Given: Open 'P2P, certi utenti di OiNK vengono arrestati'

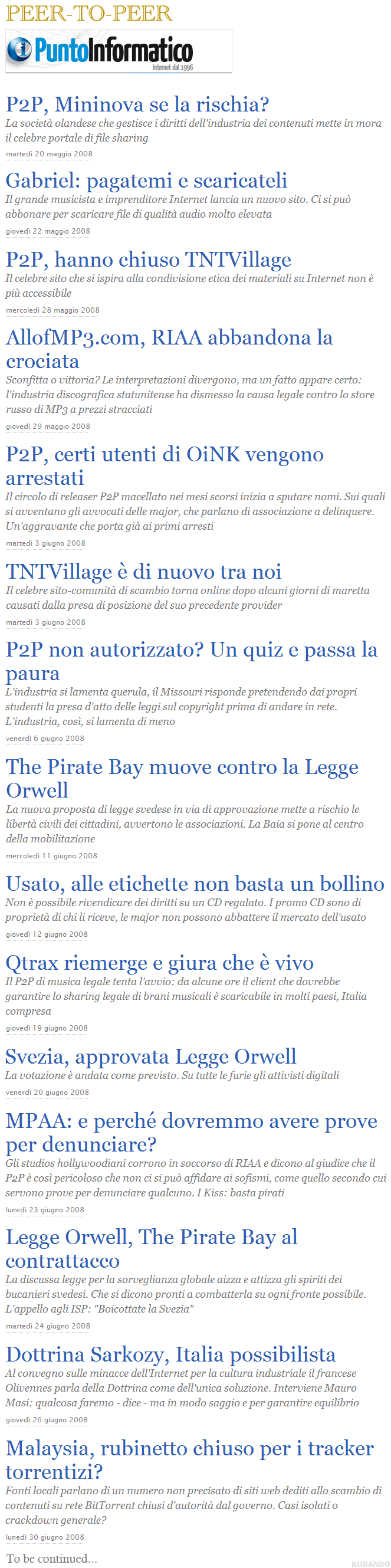Looking at the screenshot, I should pyautogui.click(x=164, y=455).
